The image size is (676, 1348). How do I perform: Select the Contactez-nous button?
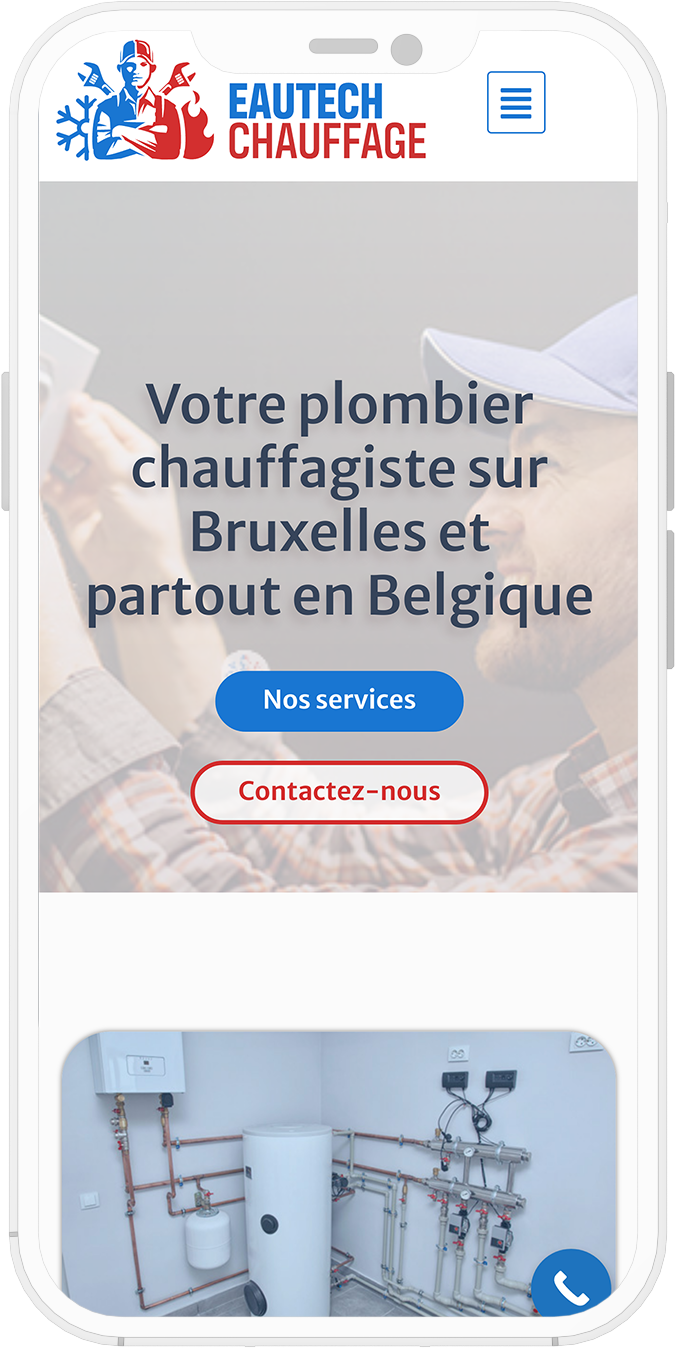[x=339, y=792]
